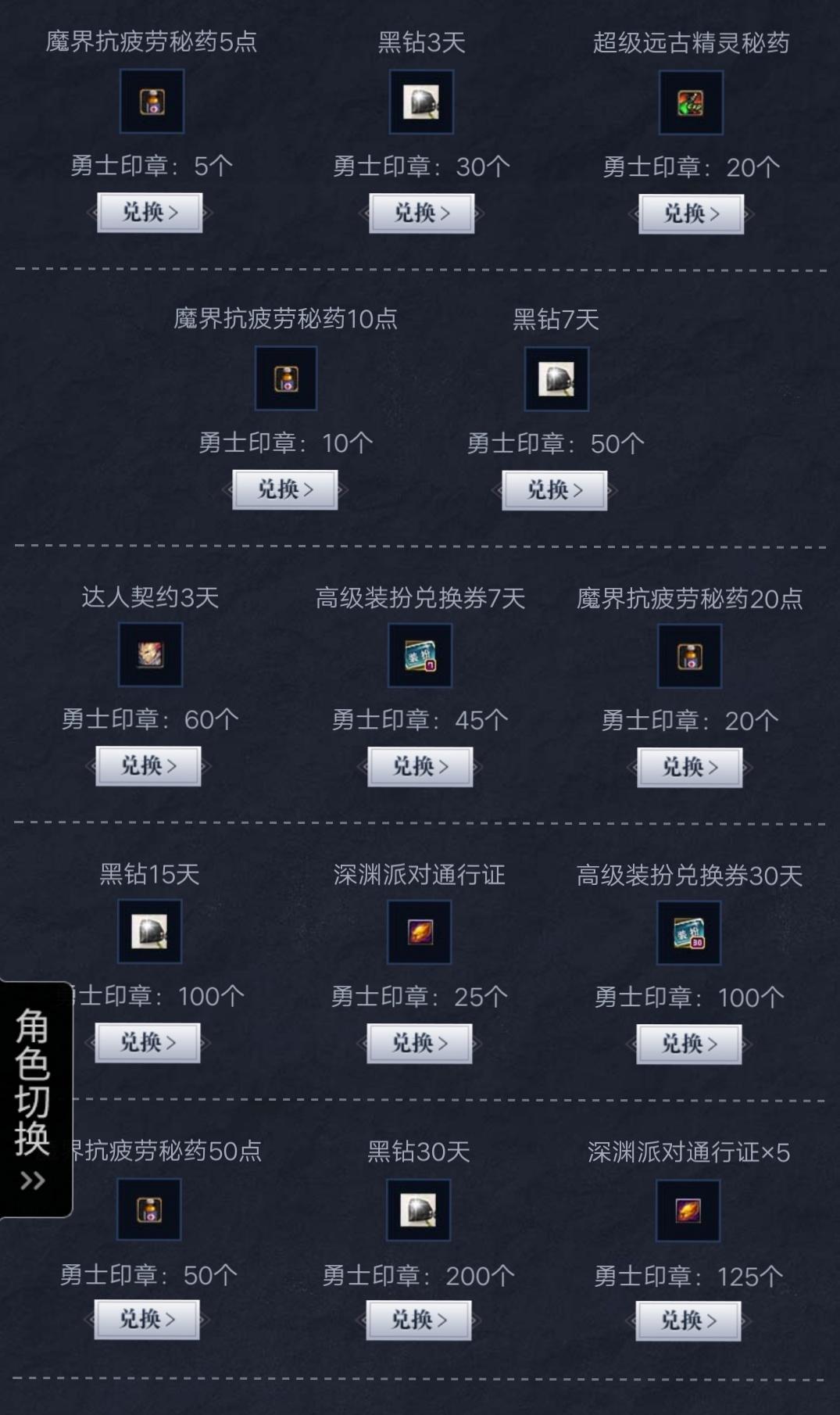Tap 兑换 for 抗疲劳秘药50点
This screenshot has height=1415, width=840.
(147, 1320)
